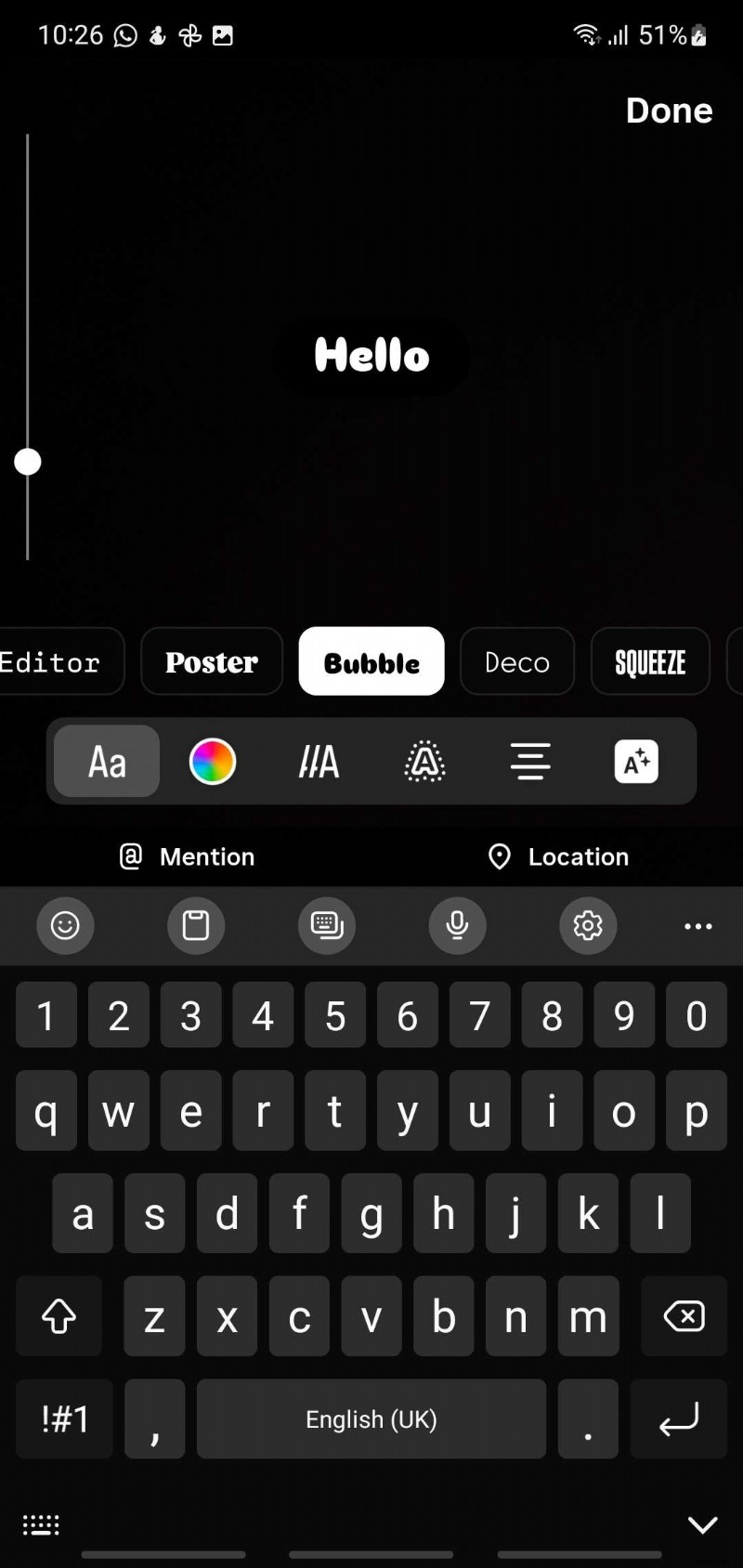Open the clipboard from the keyboard toolbar
This screenshot has height=1568, width=743.
pos(195,926)
